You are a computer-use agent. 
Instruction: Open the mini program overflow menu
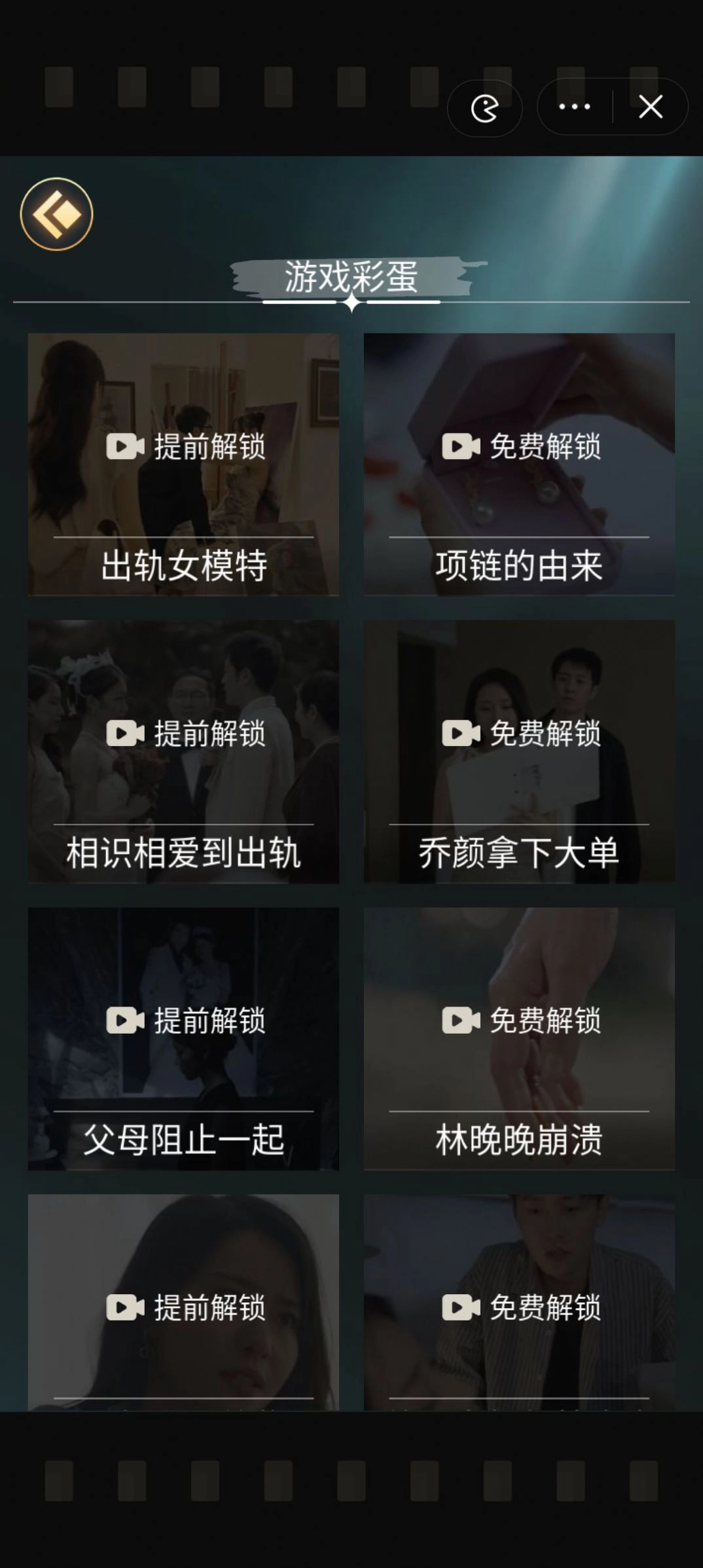tap(575, 107)
